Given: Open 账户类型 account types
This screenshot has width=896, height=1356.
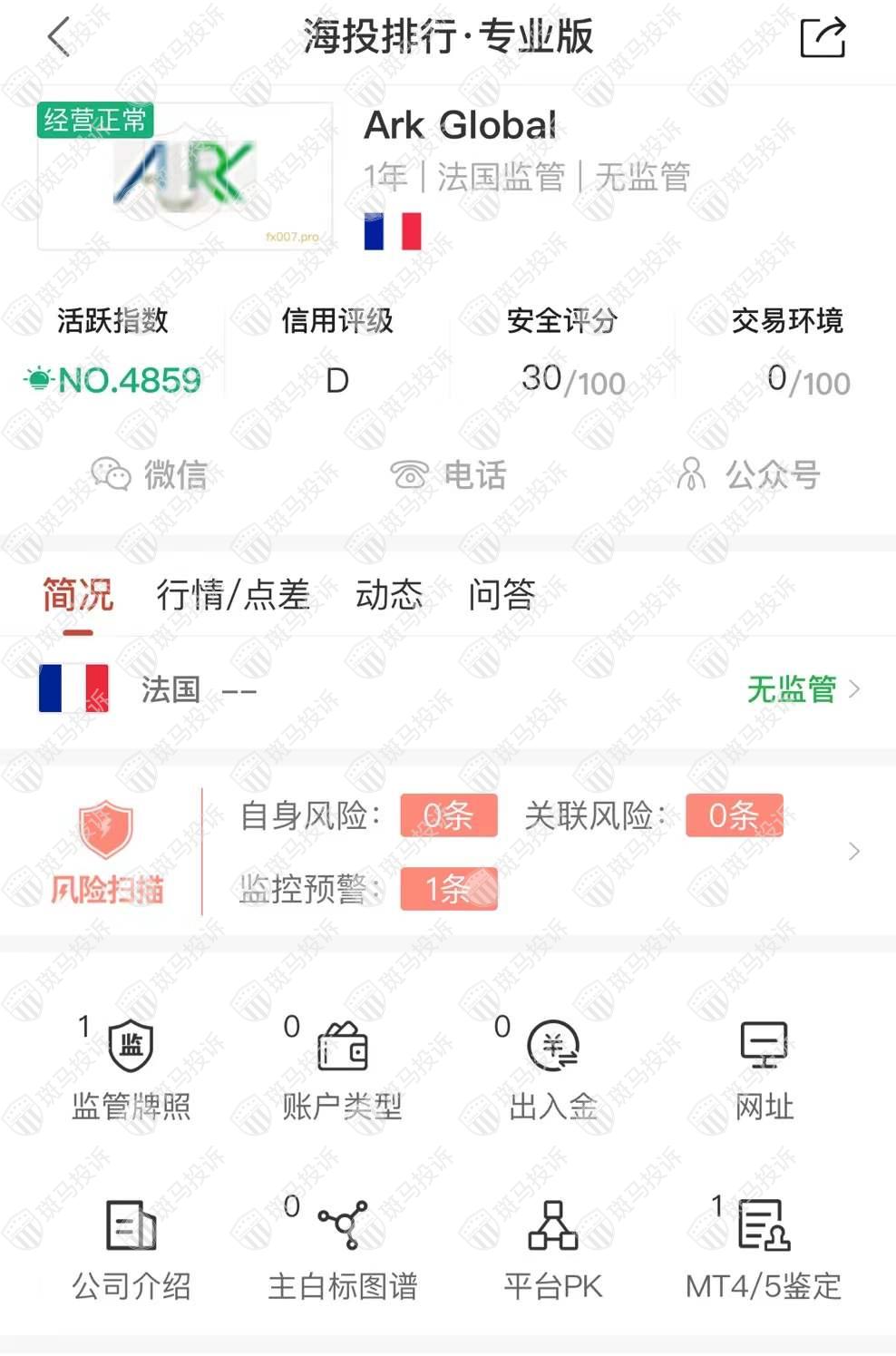Looking at the screenshot, I should 342,1070.
